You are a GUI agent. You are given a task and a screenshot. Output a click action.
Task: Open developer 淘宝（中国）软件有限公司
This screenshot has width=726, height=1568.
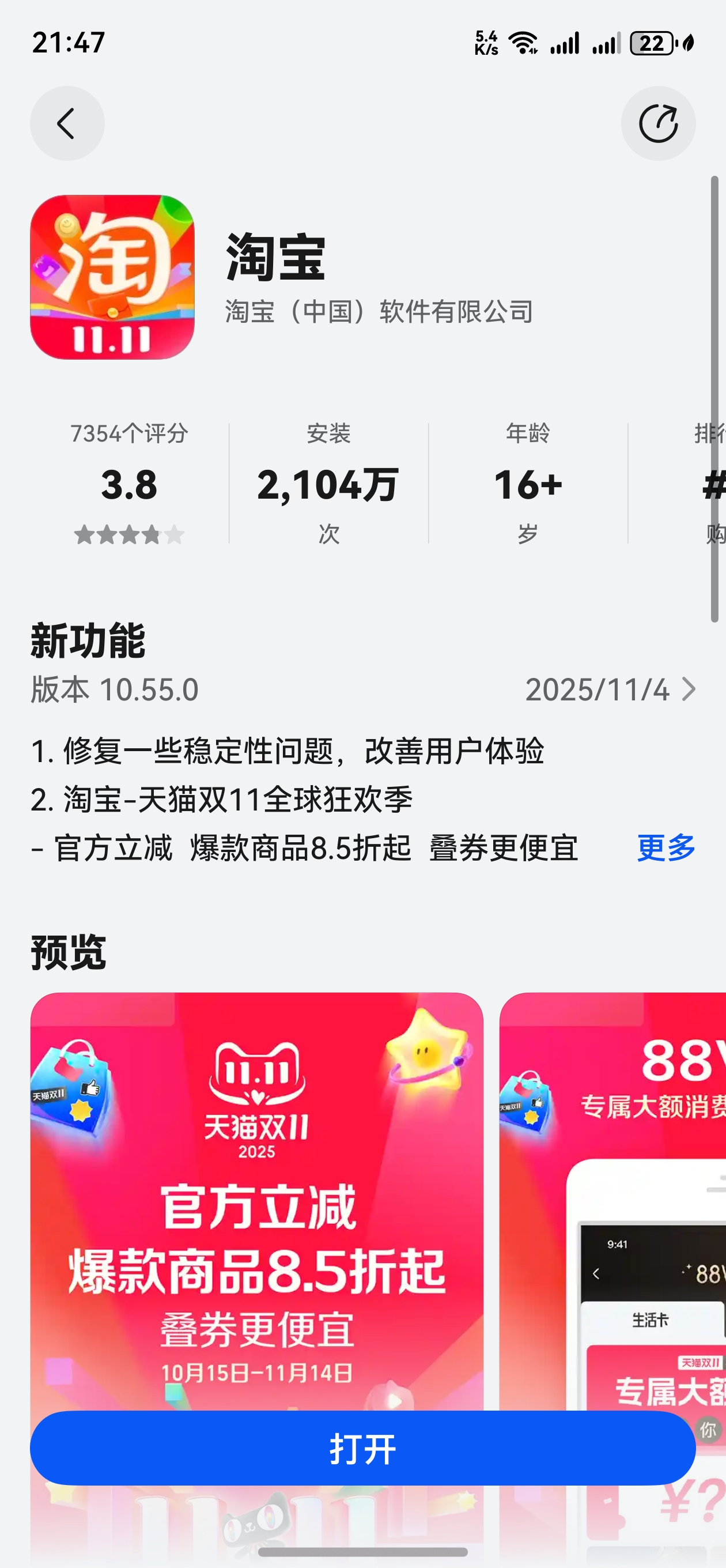(379, 312)
